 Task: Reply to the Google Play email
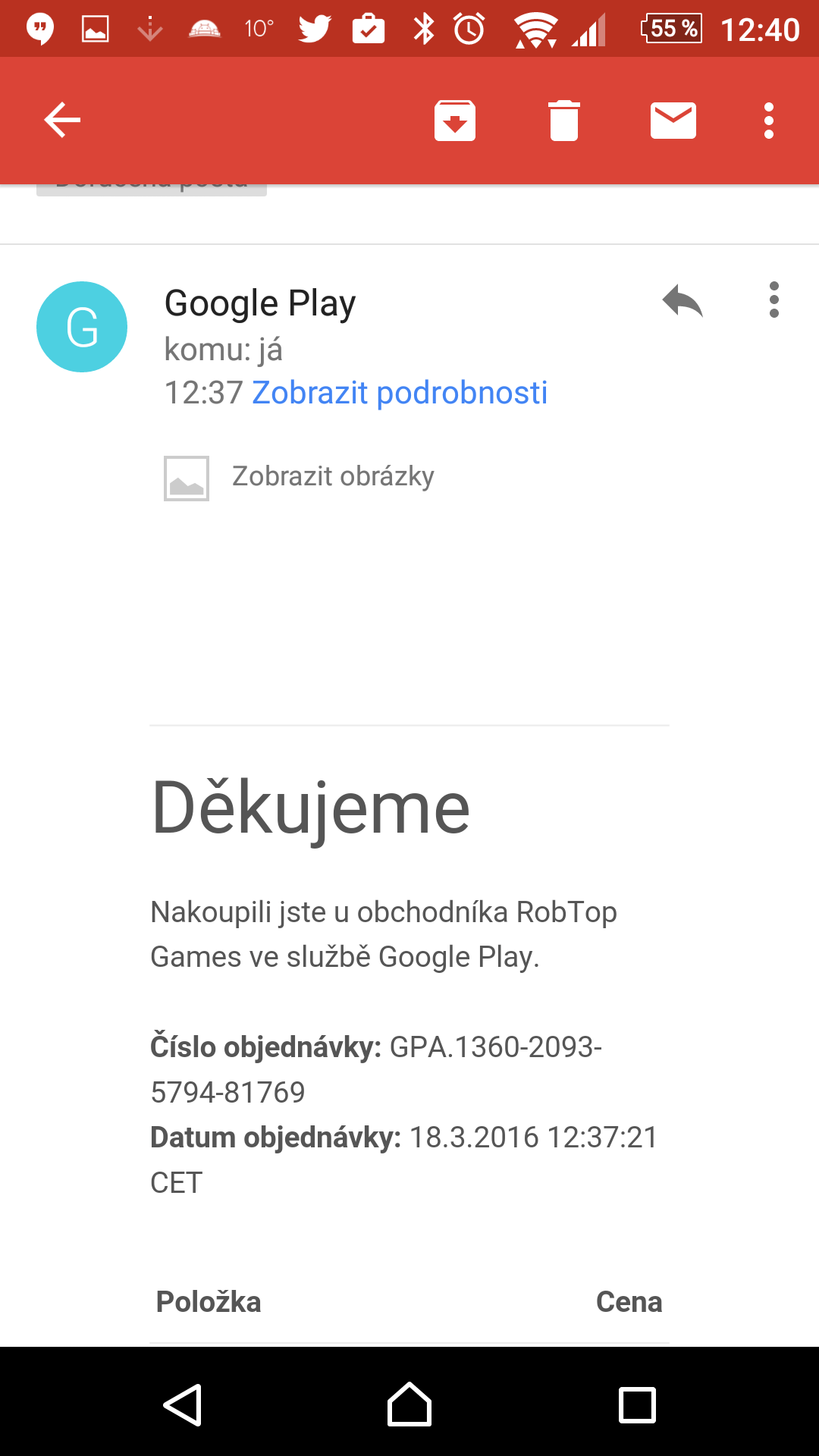click(682, 301)
